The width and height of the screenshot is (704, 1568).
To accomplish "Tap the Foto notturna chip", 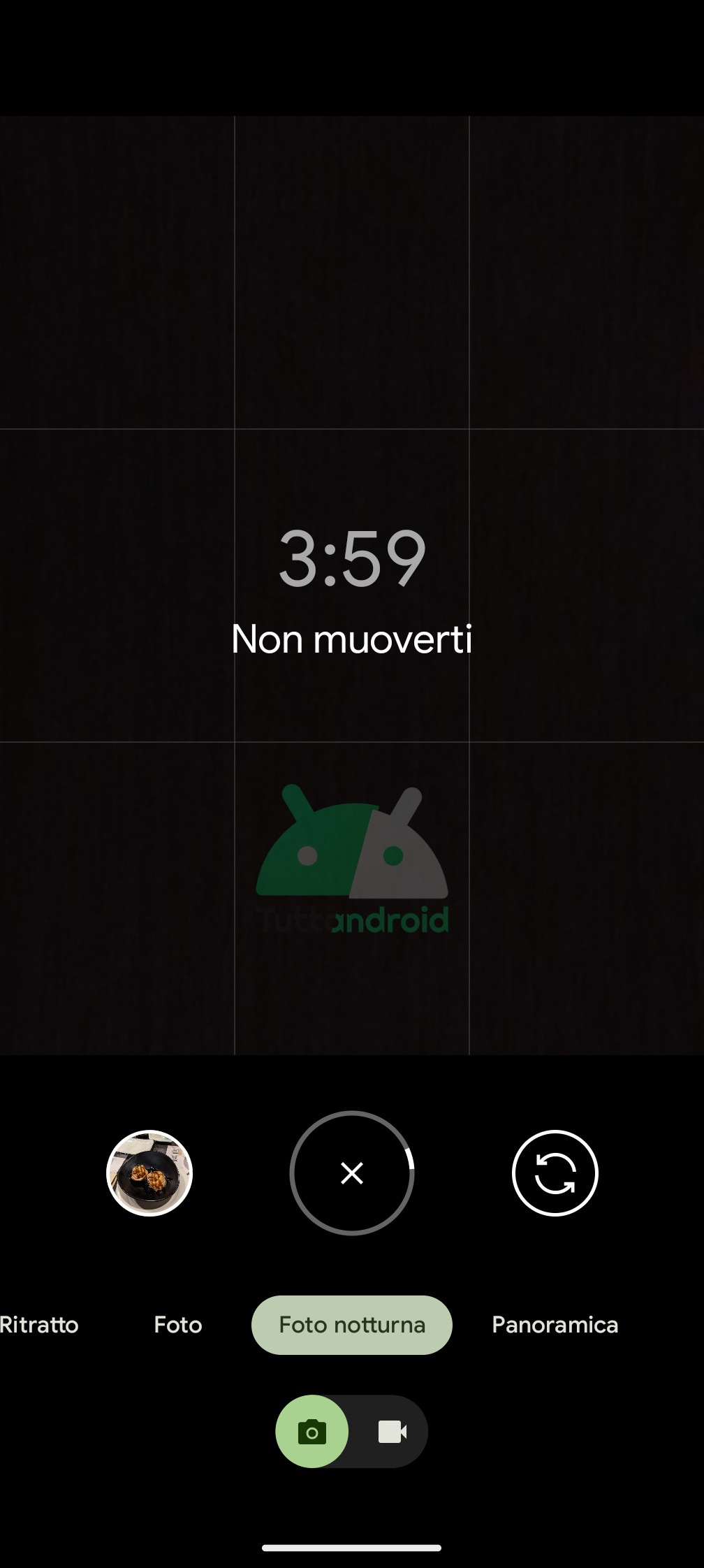I will click(x=352, y=1325).
